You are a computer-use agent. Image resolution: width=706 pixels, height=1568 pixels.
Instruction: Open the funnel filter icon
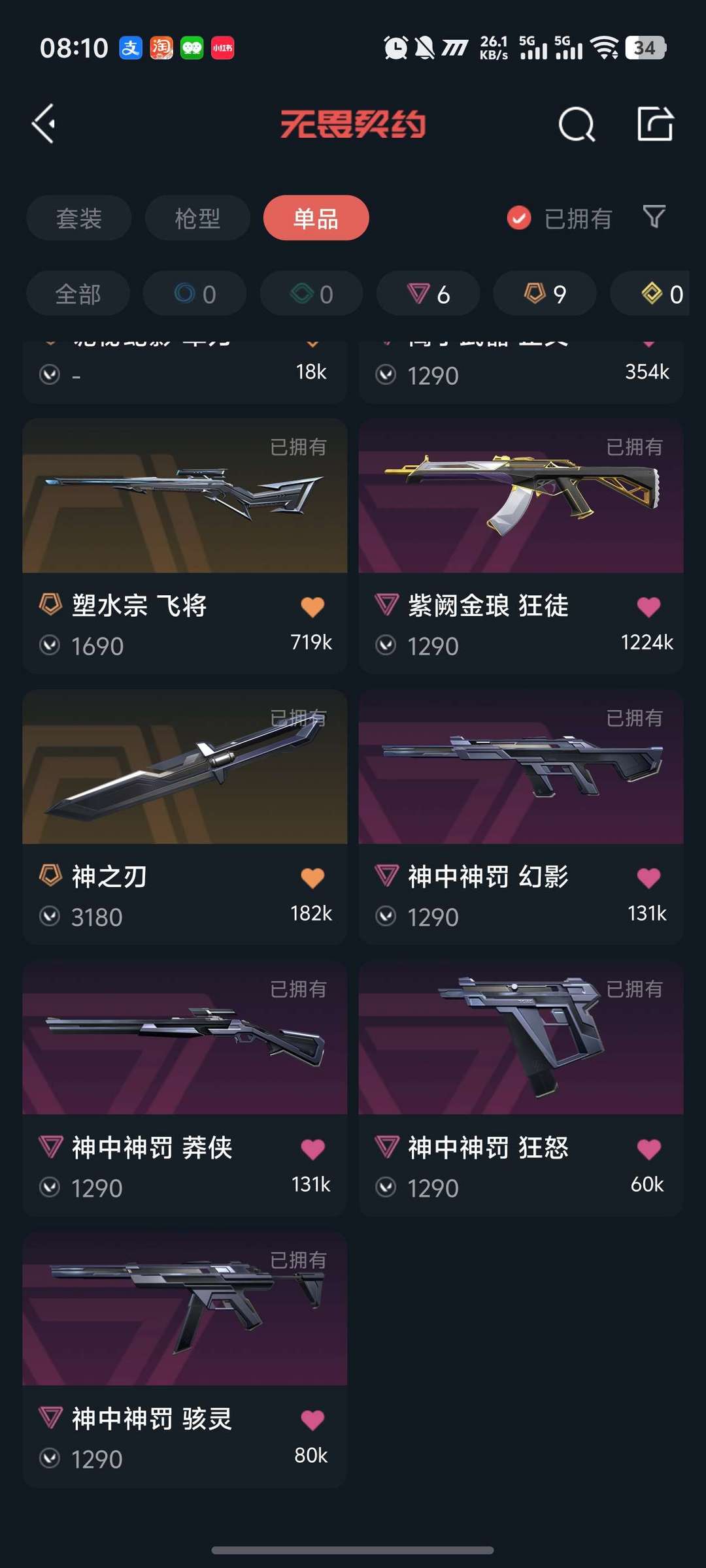pyautogui.click(x=654, y=217)
